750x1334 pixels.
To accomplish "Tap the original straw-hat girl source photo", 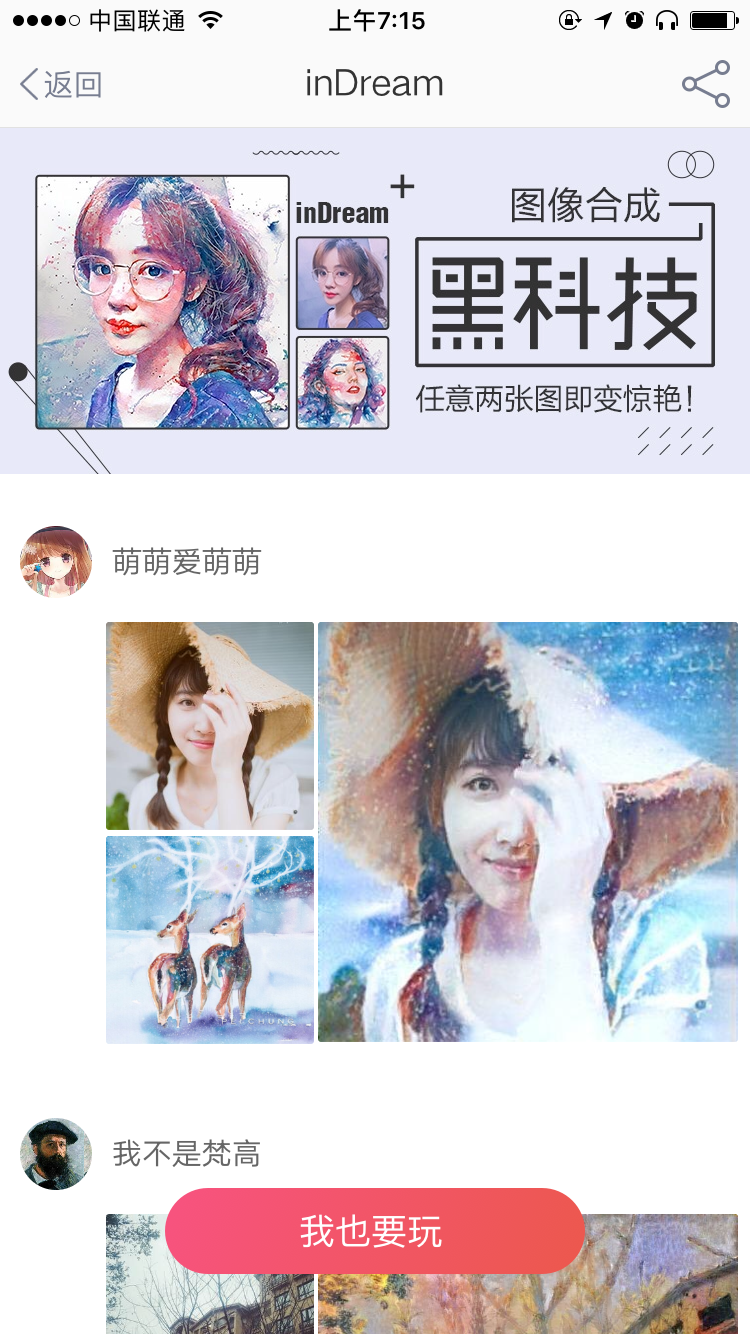I will (x=209, y=726).
